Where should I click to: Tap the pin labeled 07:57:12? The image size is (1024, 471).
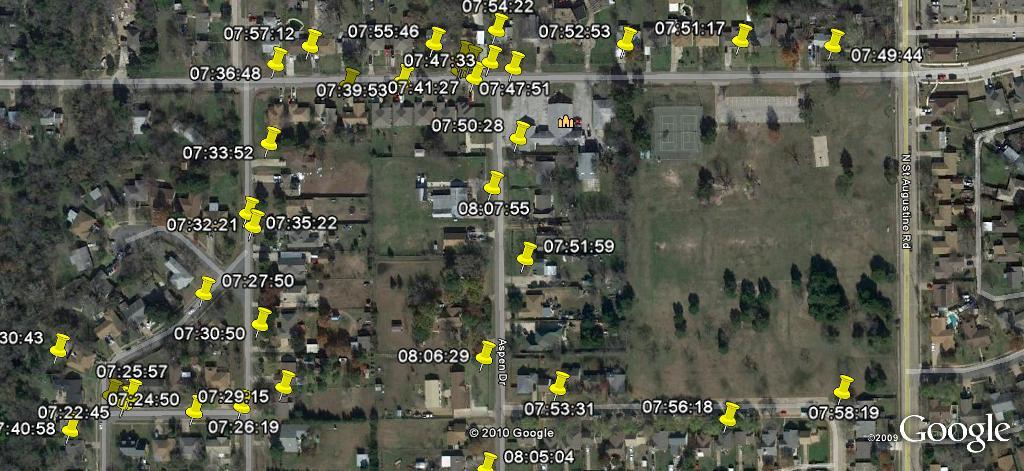click(x=311, y=41)
